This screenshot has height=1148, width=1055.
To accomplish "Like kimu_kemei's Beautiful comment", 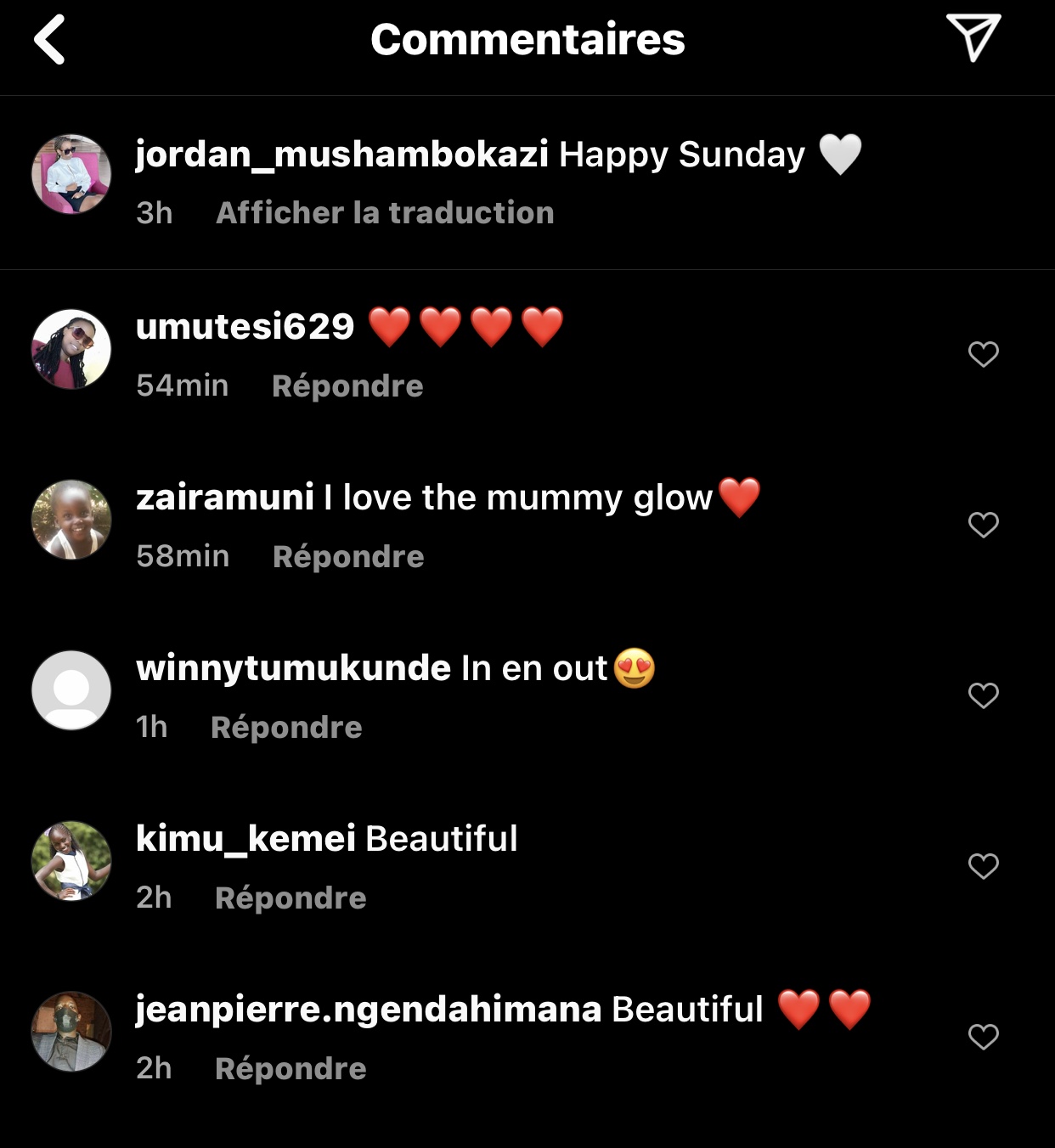I will click(x=983, y=866).
